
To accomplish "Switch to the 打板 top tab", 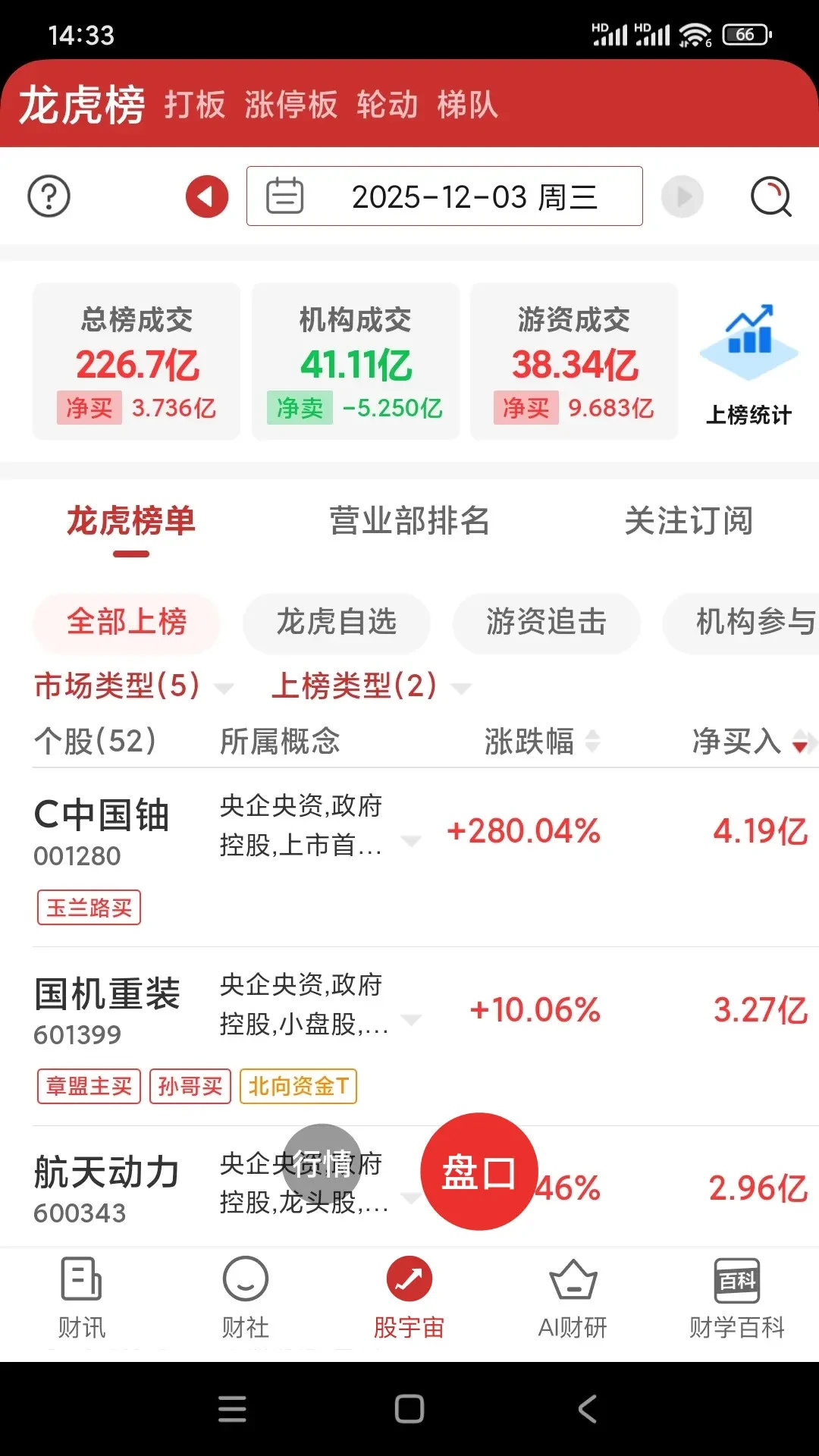I will [x=194, y=105].
